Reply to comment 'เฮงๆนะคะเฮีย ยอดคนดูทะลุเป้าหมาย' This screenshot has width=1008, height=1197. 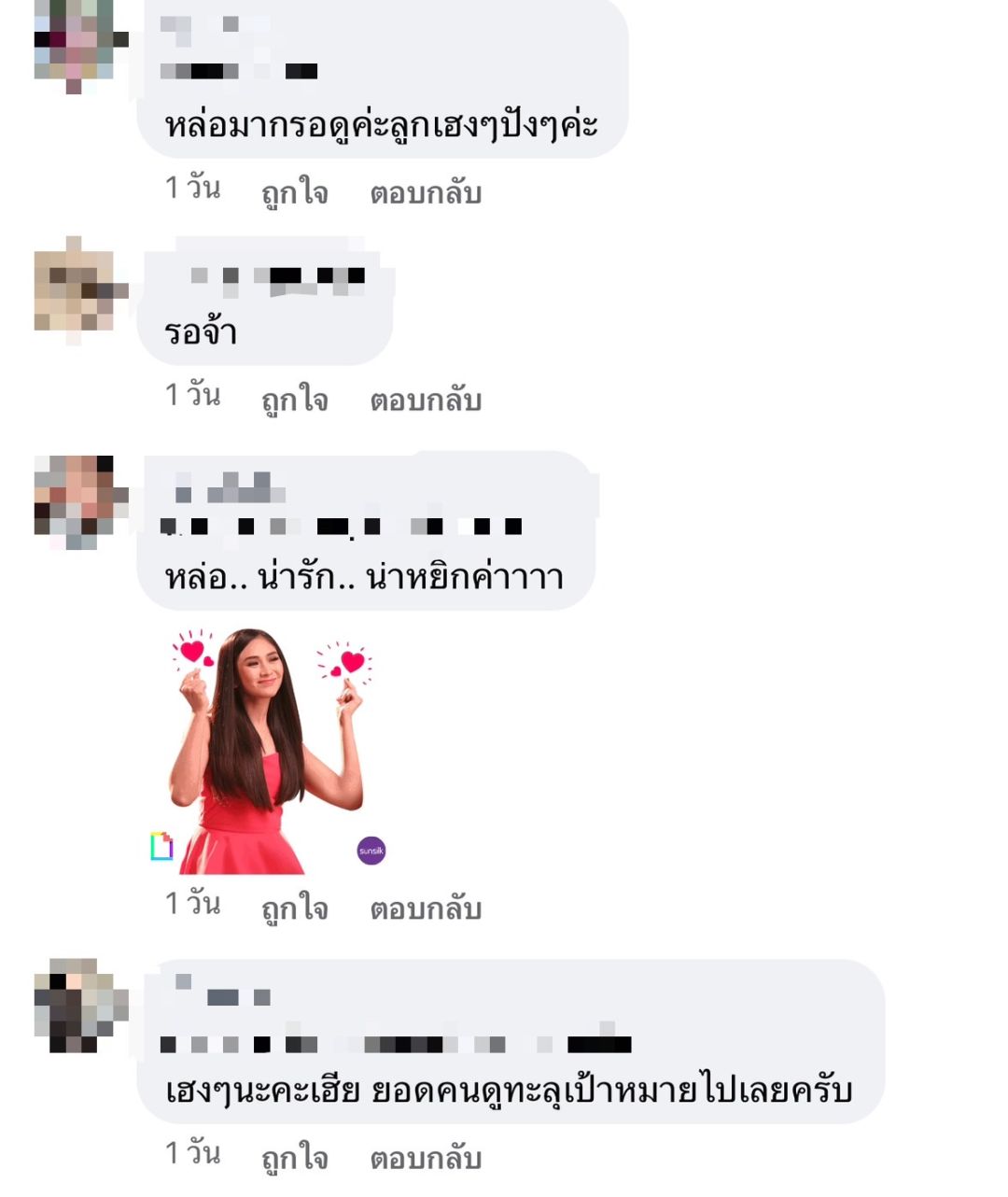pos(426,1158)
